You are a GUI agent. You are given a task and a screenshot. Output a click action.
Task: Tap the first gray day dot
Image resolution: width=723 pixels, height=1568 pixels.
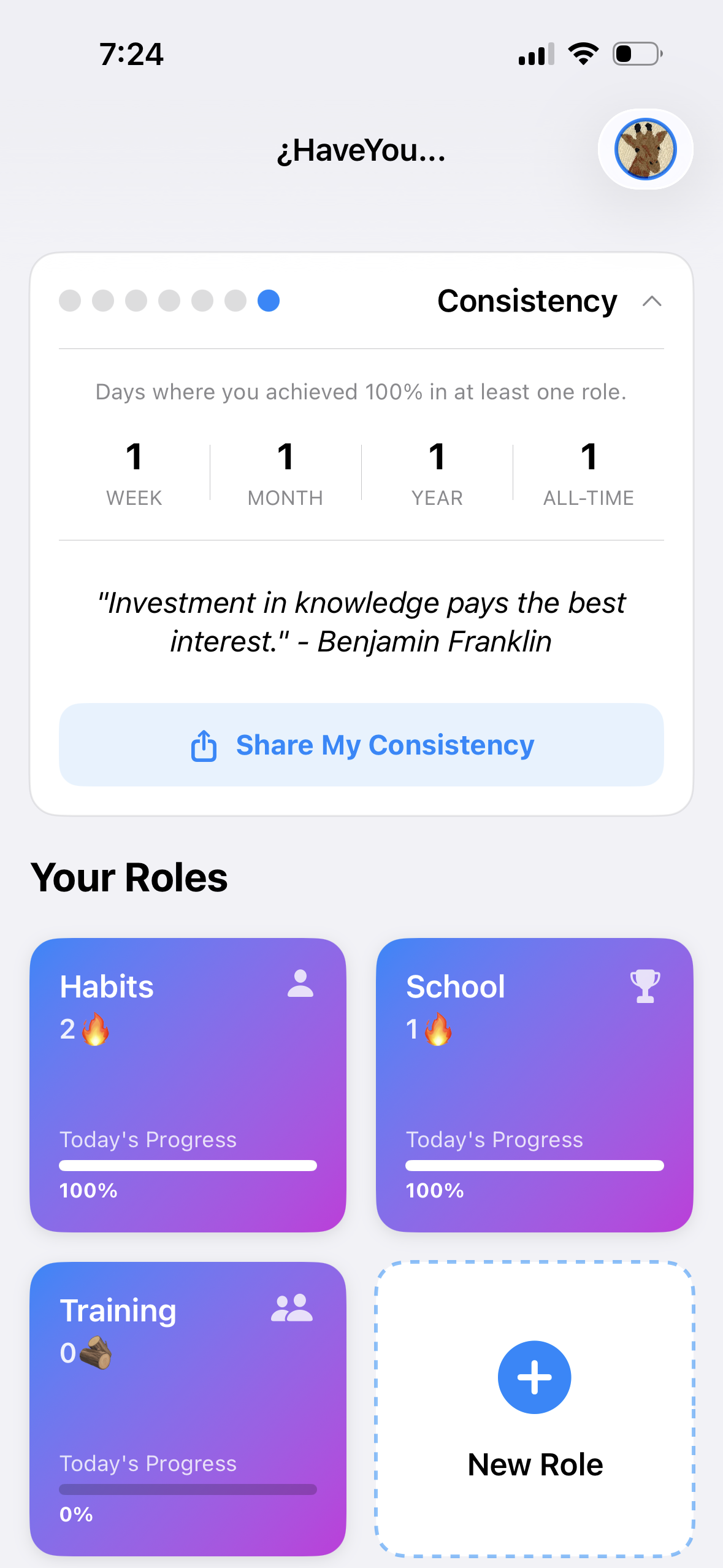[x=69, y=301]
